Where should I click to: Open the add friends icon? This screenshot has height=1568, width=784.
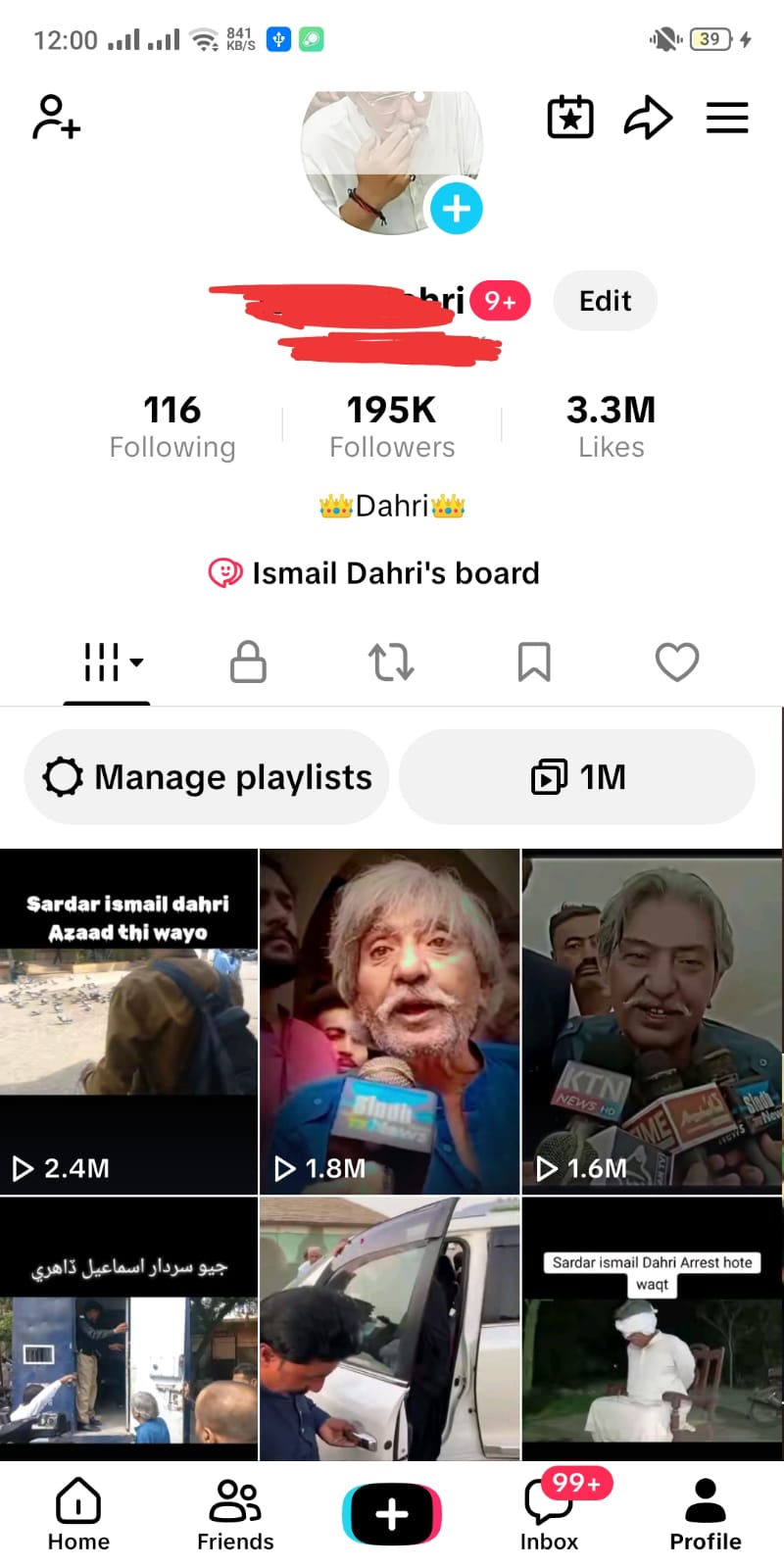56,118
